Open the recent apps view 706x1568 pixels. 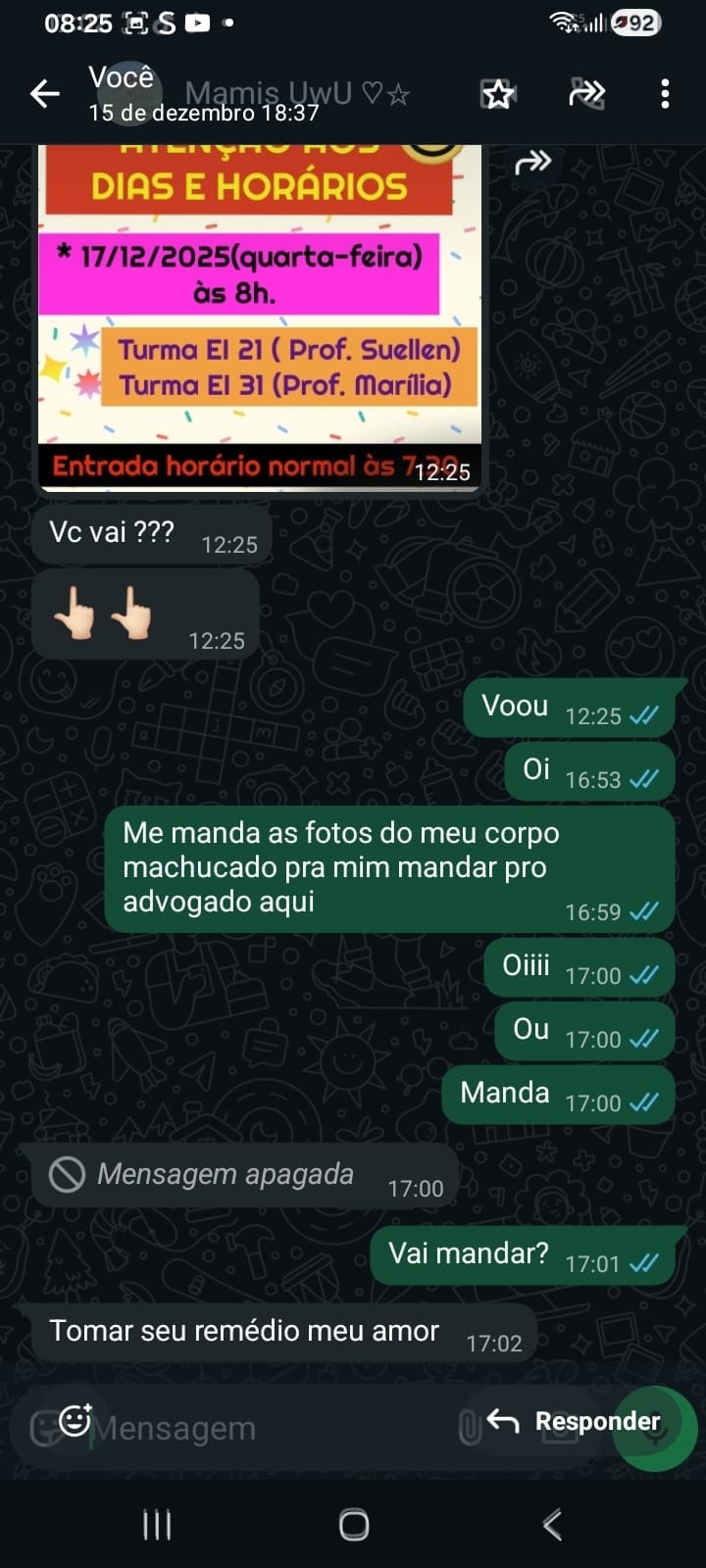[157, 1525]
